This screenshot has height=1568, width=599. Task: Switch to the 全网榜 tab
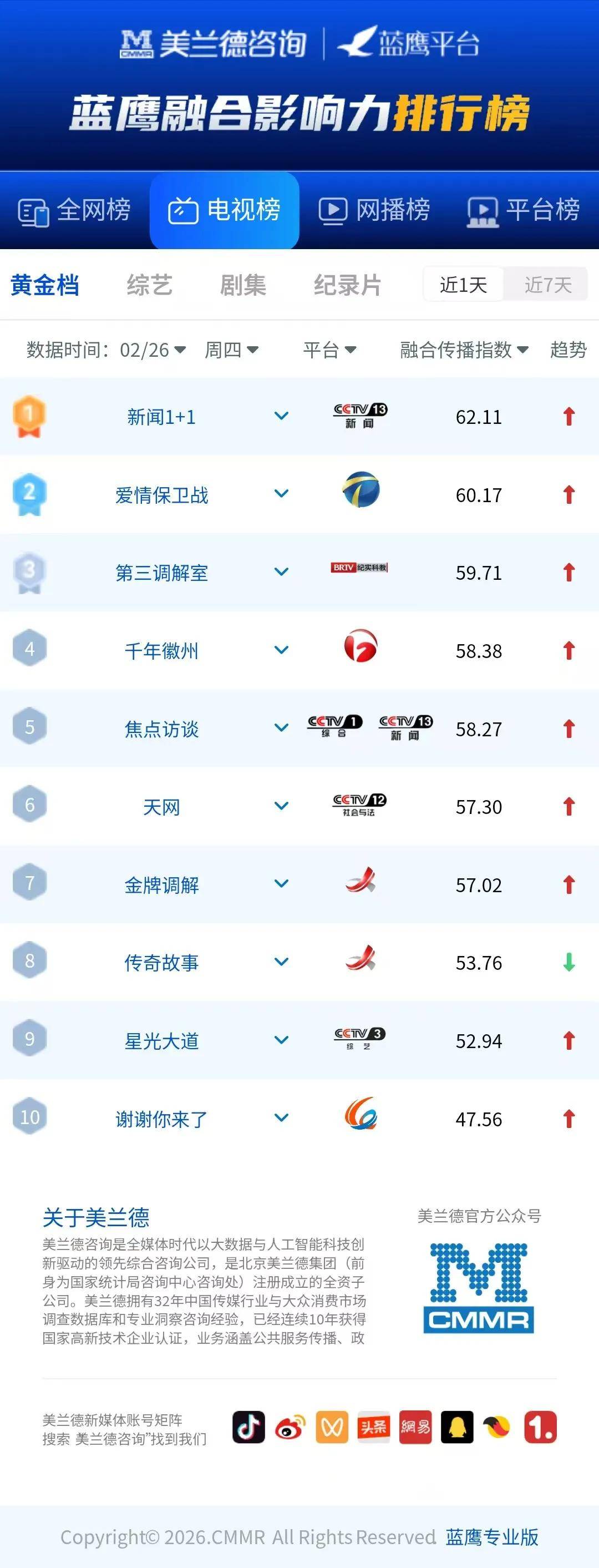click(74, 211)
